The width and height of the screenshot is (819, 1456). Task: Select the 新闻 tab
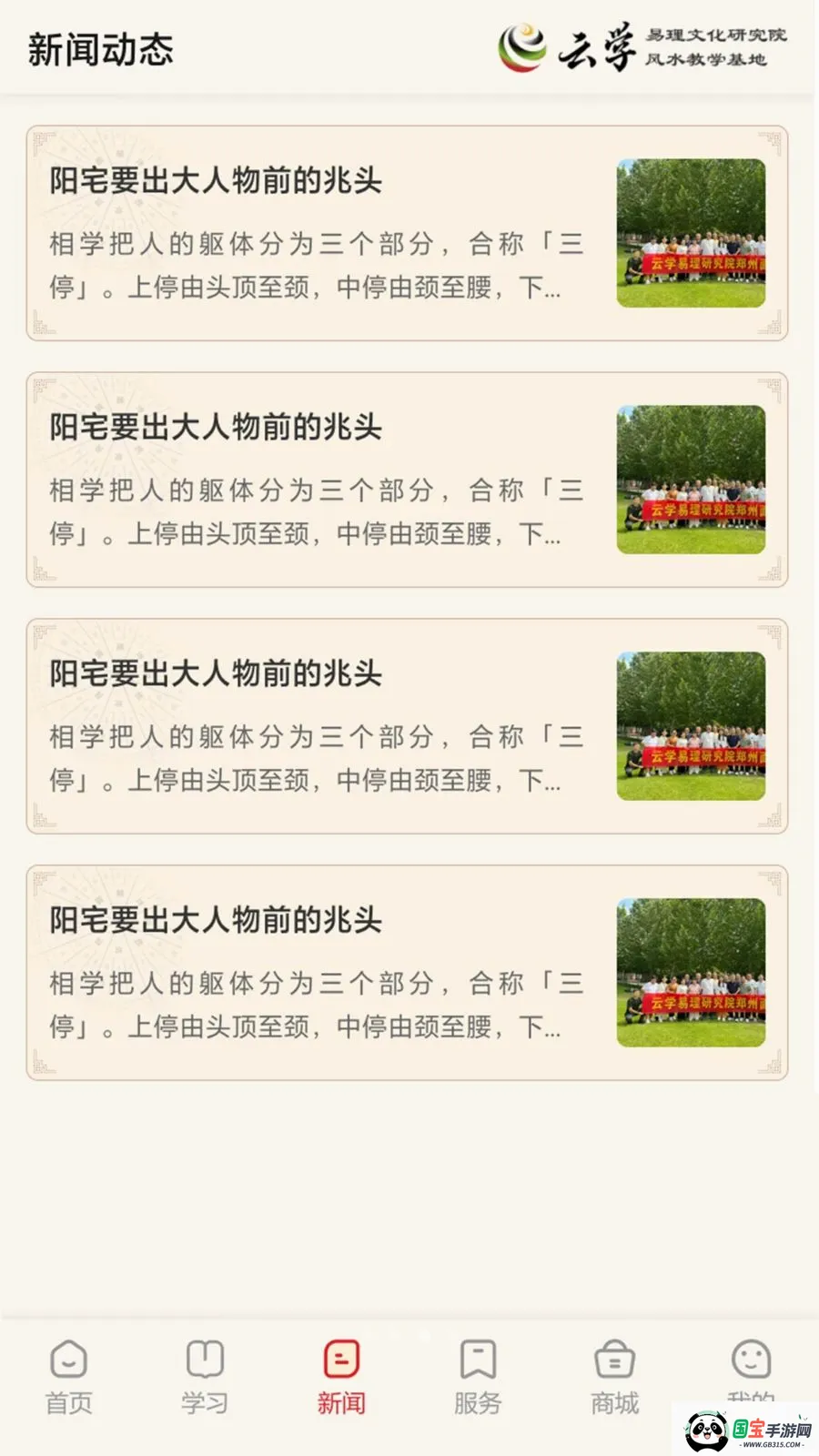(x=341, y=1377)
